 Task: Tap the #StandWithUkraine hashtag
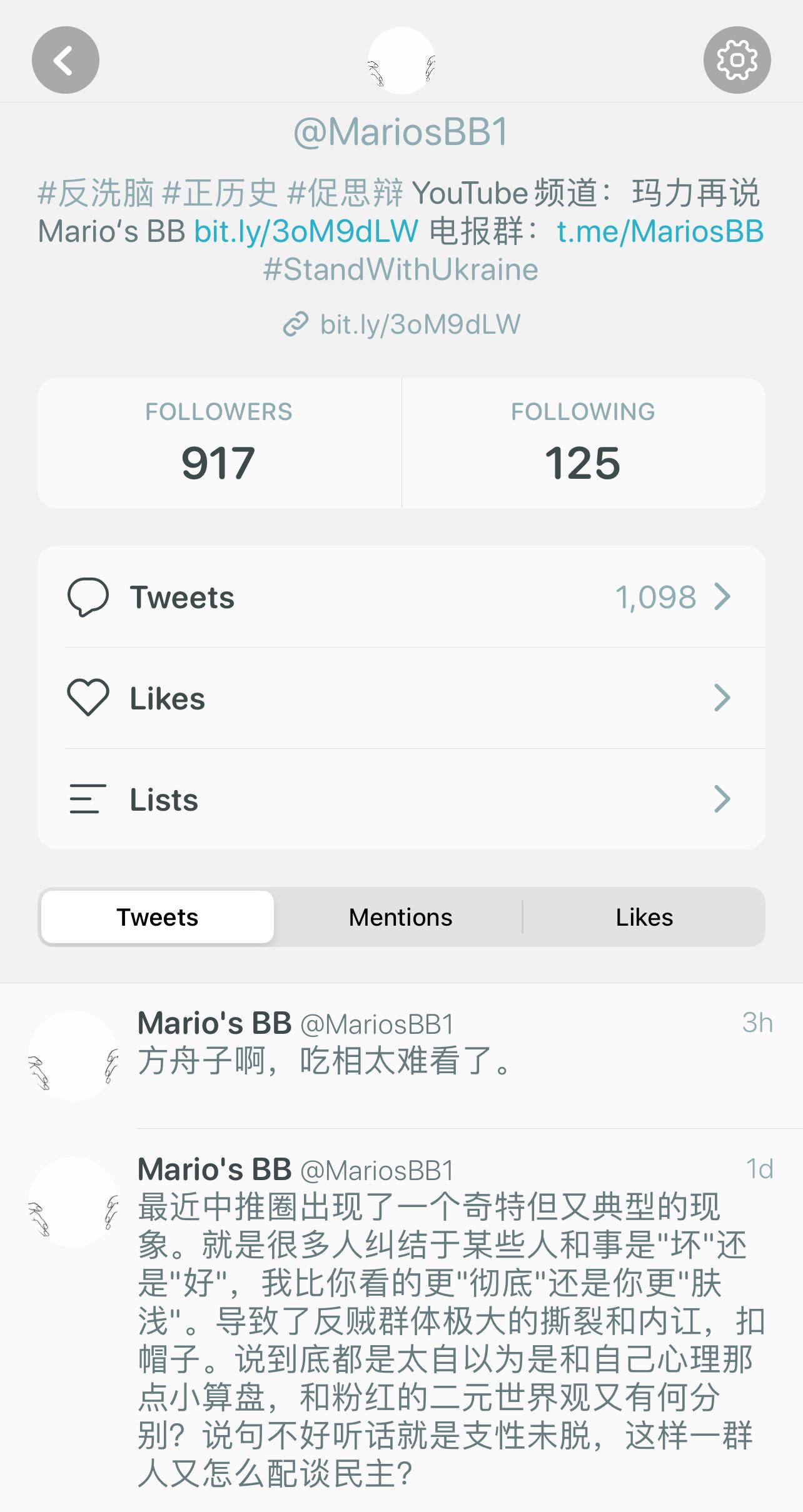pos(401,270)
